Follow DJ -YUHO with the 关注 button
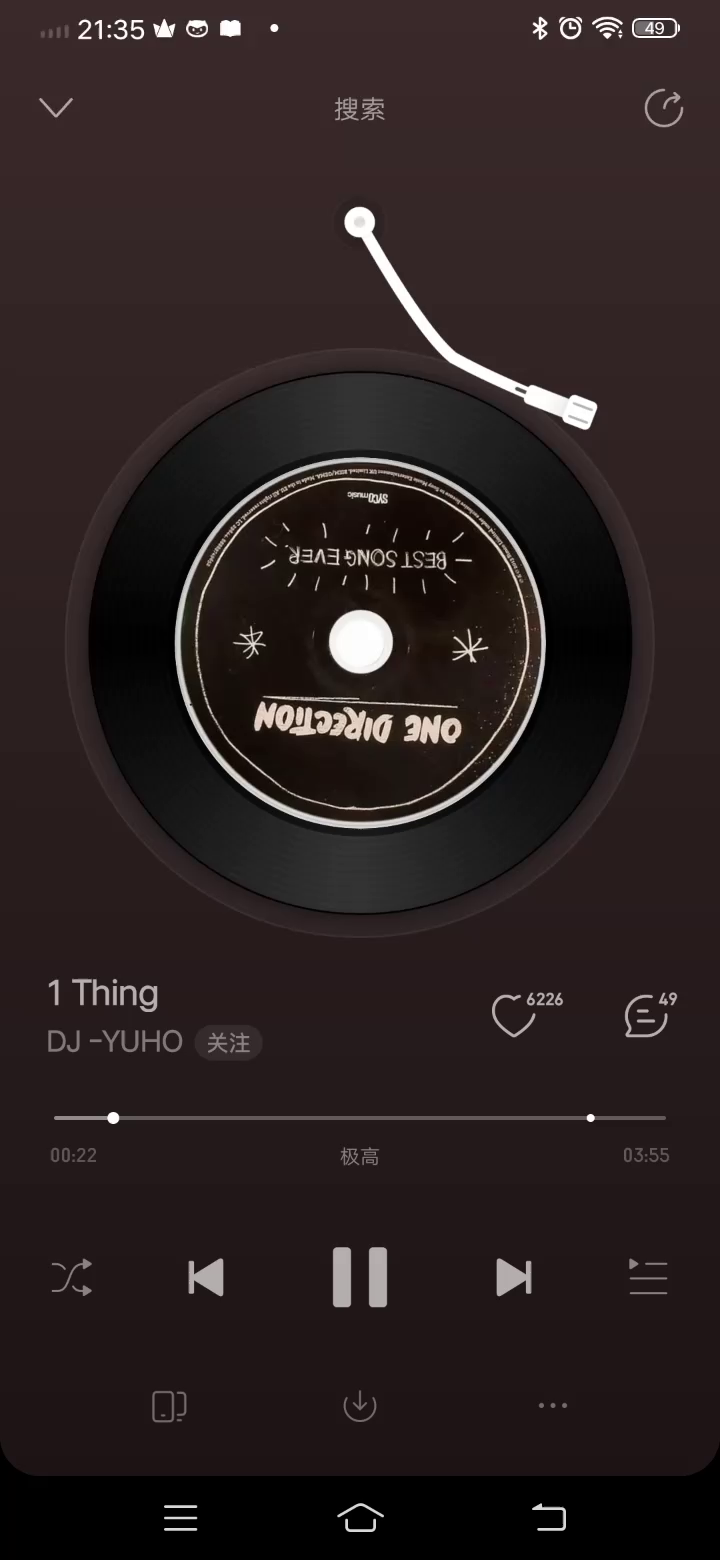Image resolution: width=720 pixels, height=1560 pixels. 228,1043
